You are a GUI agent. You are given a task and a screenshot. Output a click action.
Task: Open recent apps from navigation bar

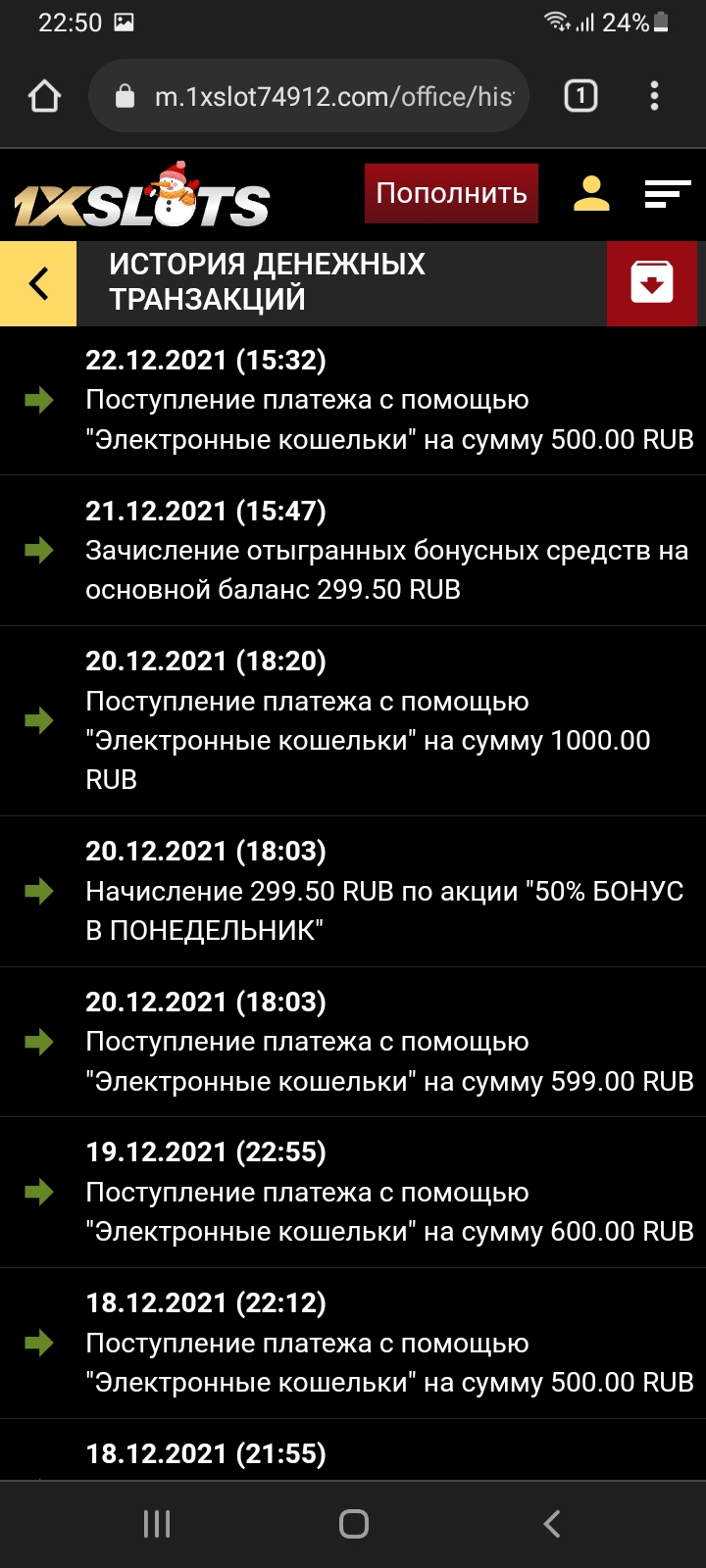157,1524
